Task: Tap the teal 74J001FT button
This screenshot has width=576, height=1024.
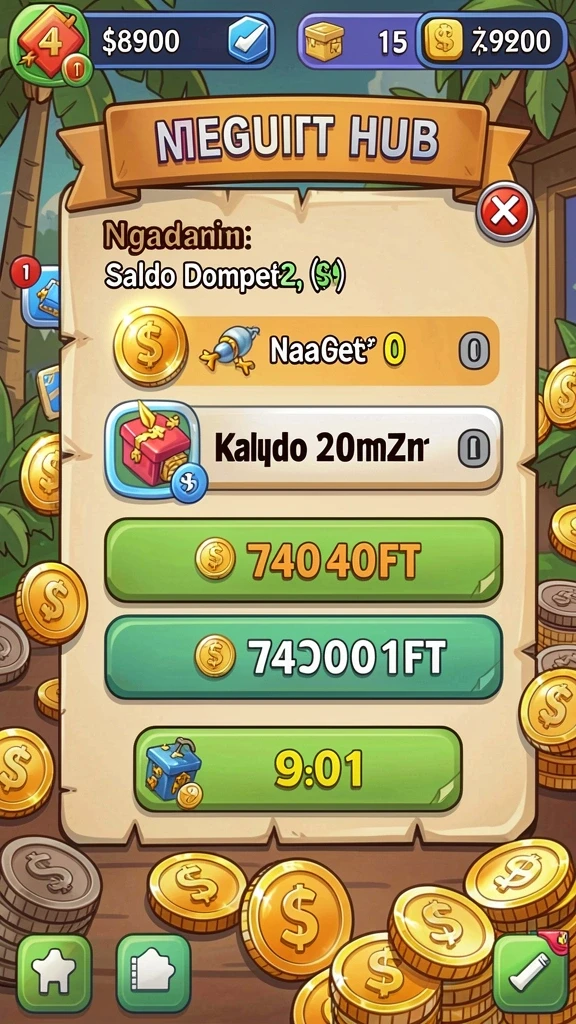Action: tap(304, 657)
